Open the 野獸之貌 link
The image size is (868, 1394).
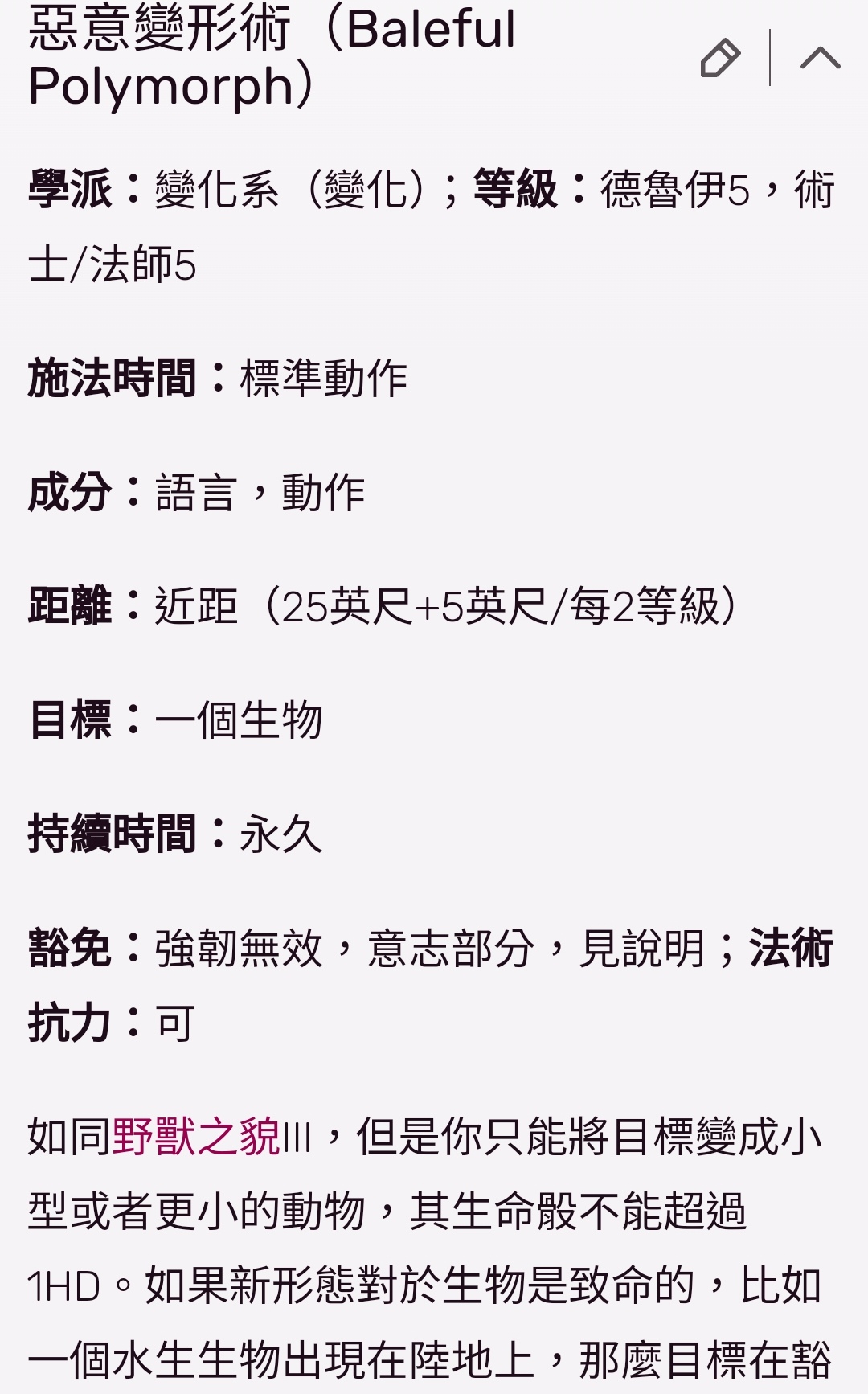click(196, 1138)
